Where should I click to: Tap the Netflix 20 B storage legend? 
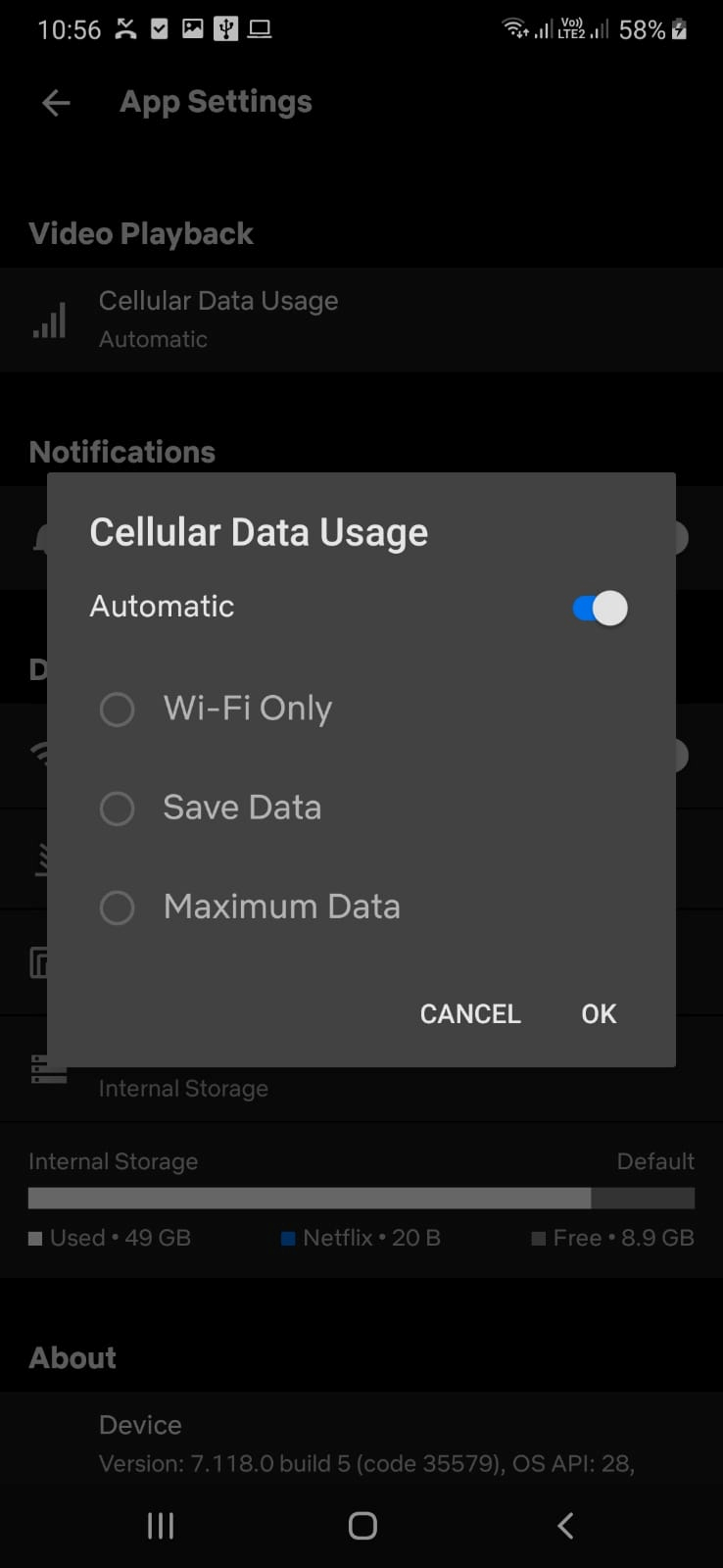click(x=361, y=1237)
